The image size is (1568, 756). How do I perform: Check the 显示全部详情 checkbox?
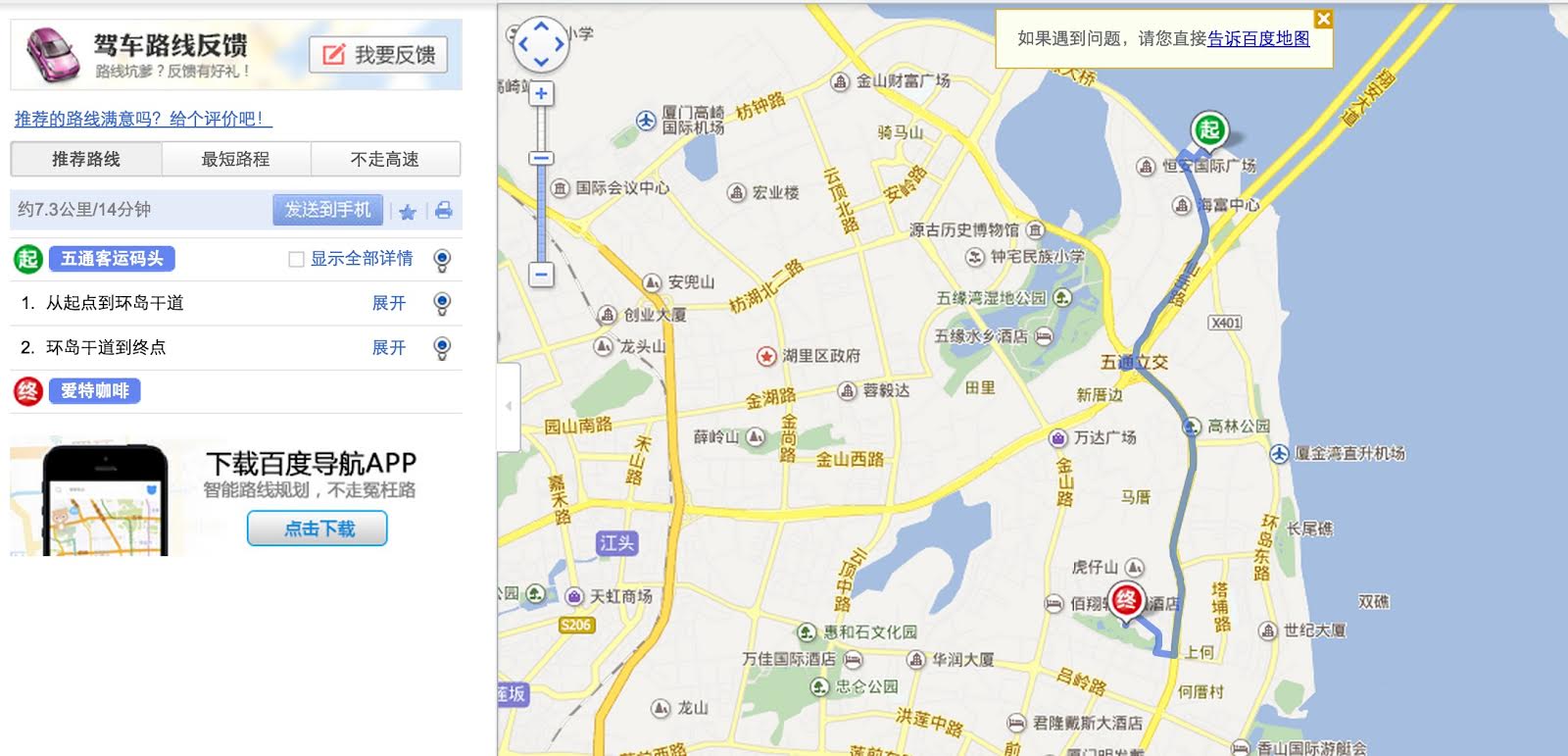pyautogui.click(x=296, y=260)
